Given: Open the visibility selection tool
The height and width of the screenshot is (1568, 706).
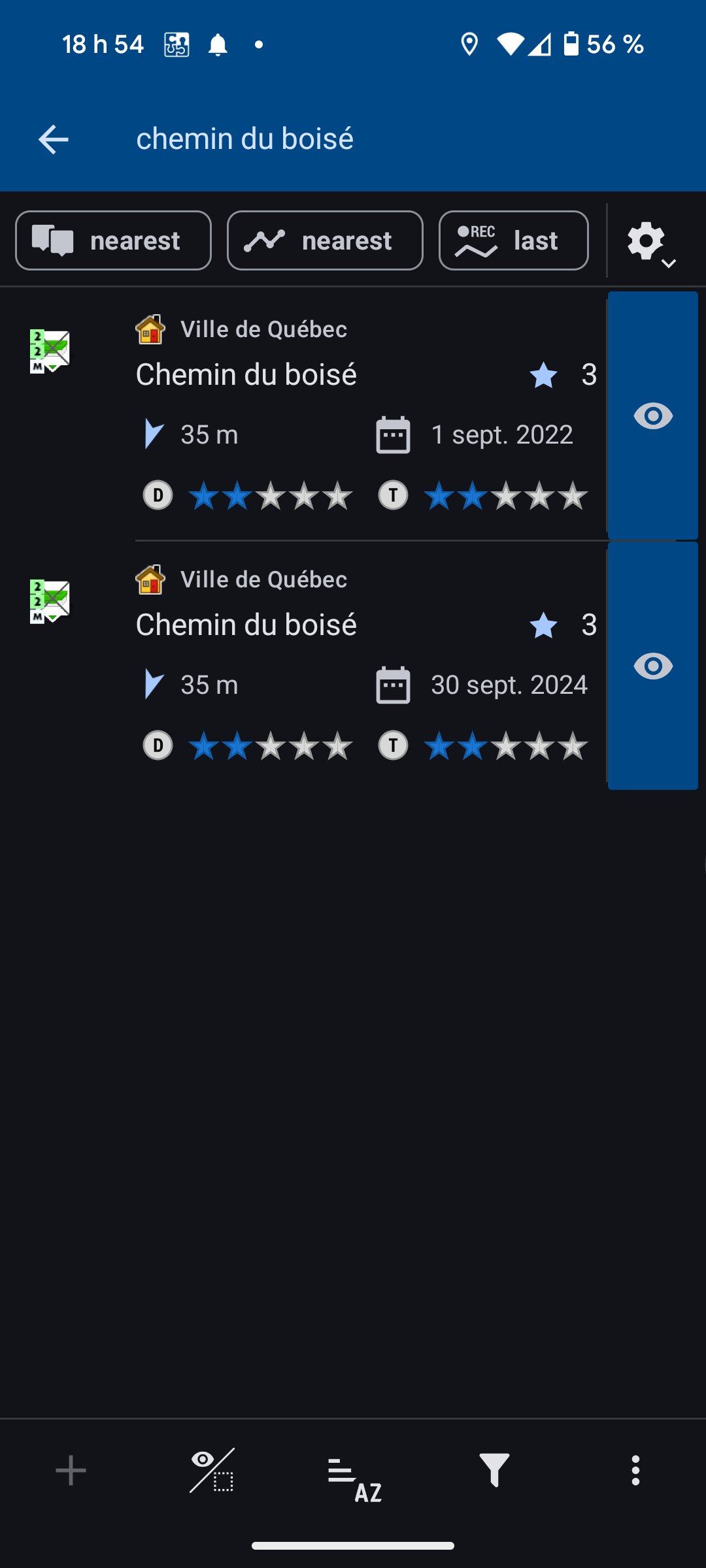Looking at the screenshot, I should [212, 1471].
